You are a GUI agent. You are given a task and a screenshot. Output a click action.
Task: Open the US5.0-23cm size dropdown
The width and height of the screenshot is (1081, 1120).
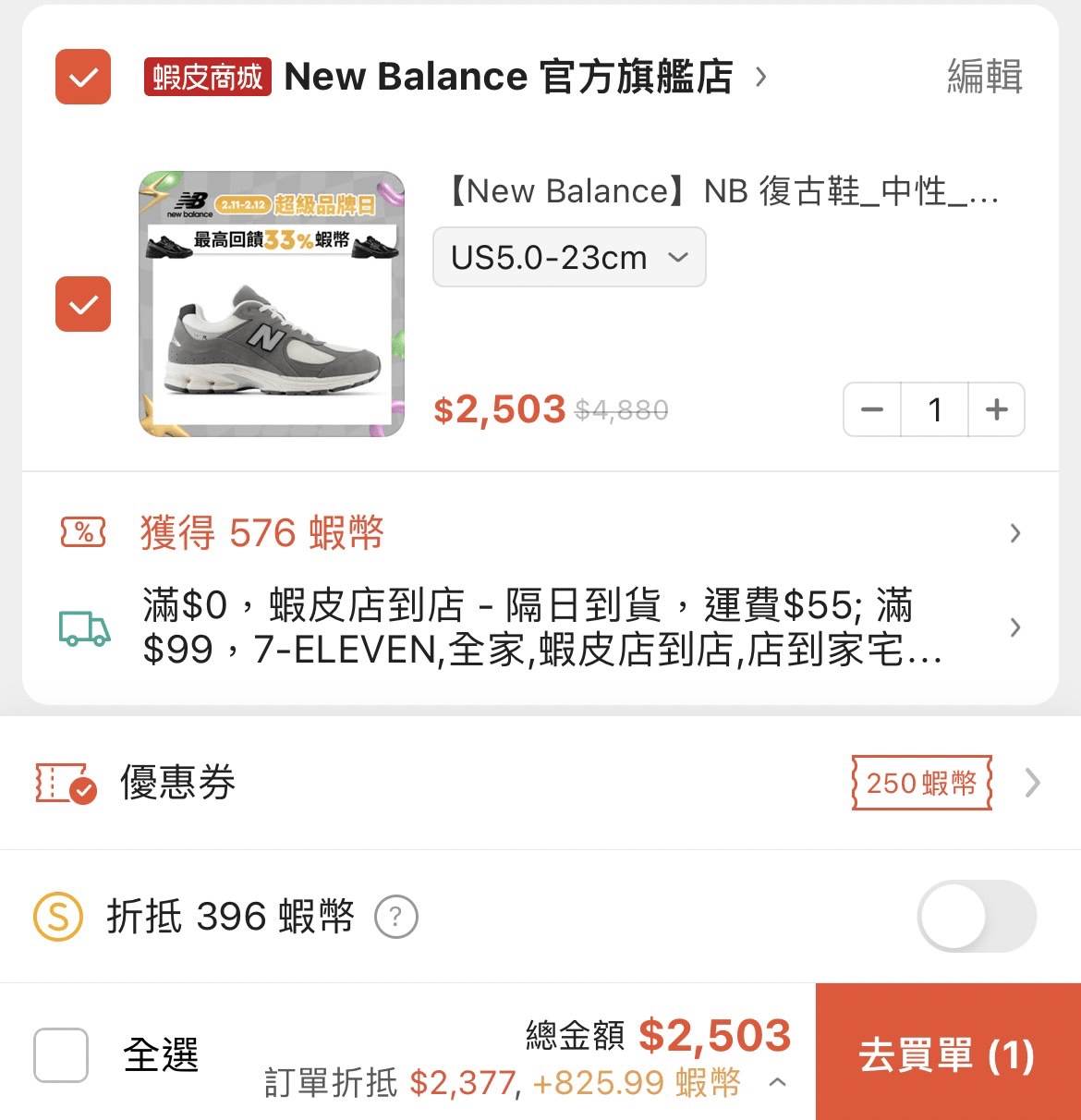pos(568,257)
